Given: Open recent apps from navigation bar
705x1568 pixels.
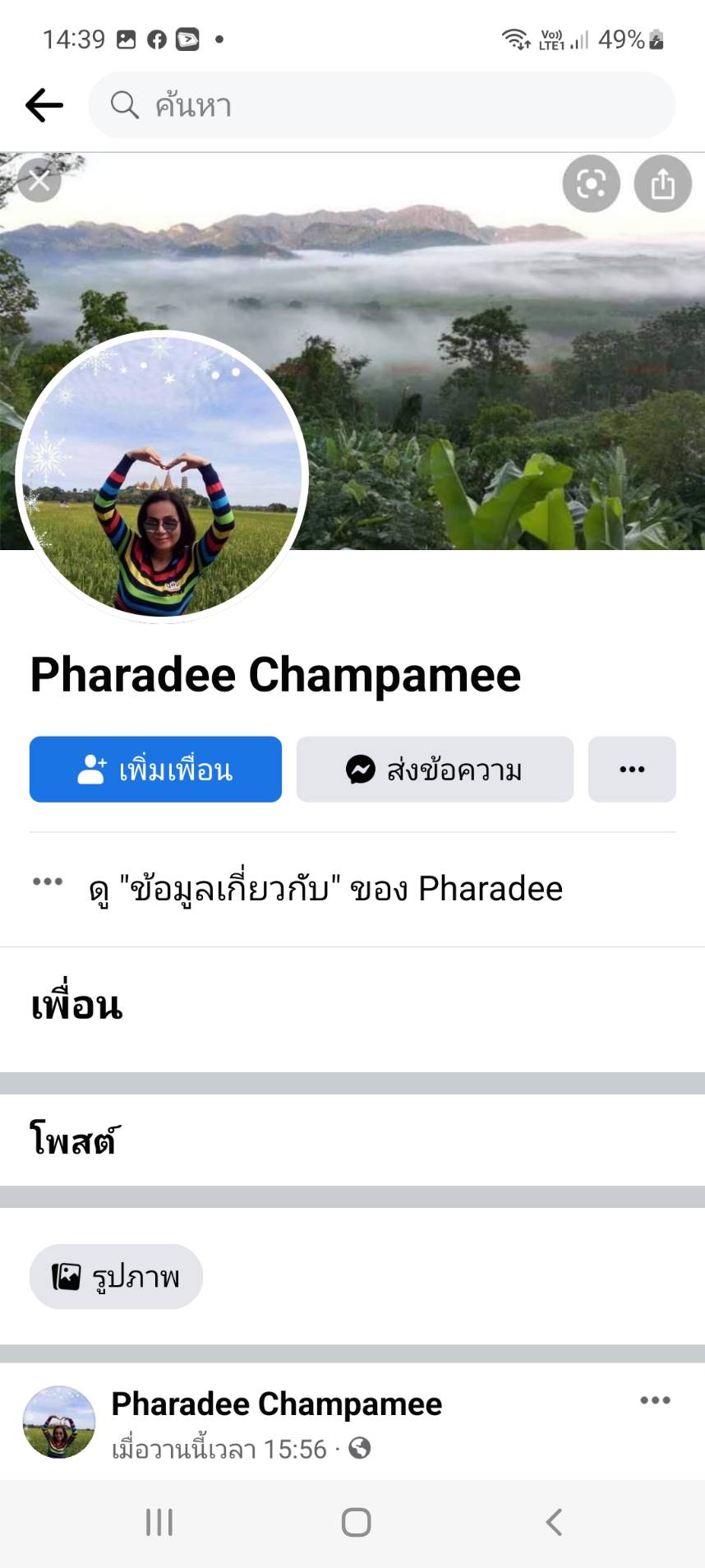Looking at the screenshot, I should 159,1522.
